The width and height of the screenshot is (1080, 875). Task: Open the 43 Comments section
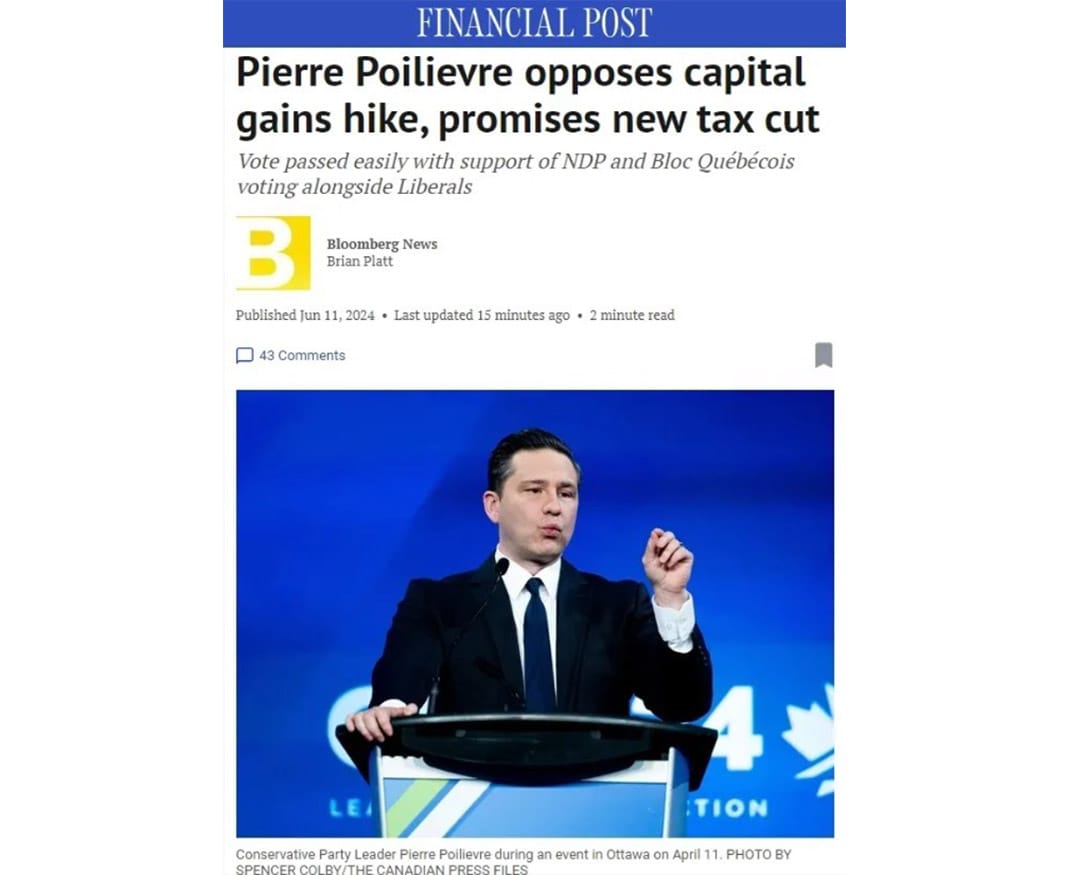(x=291, y=355)
